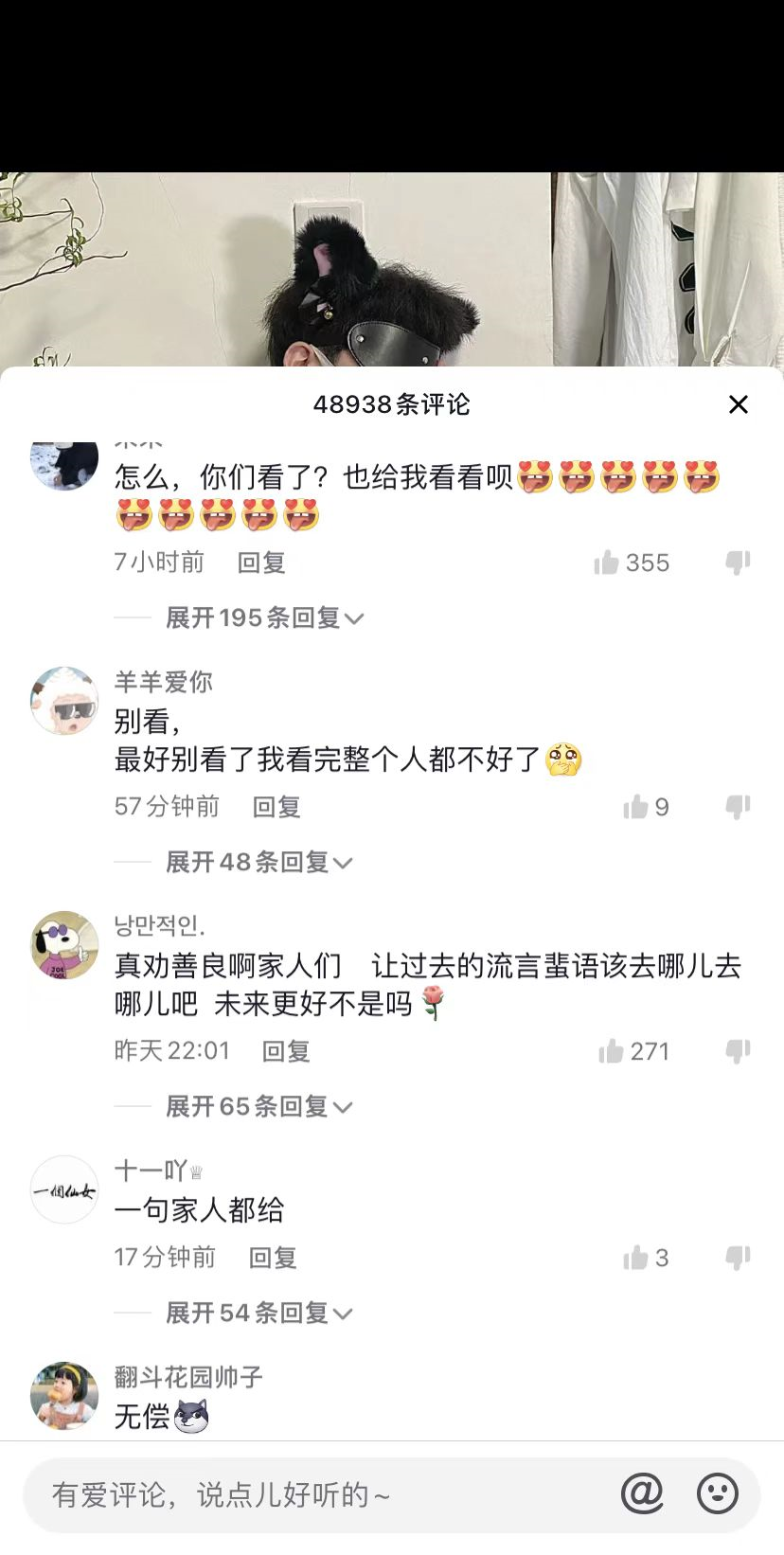Expand the 195 replies

(264, 618)
